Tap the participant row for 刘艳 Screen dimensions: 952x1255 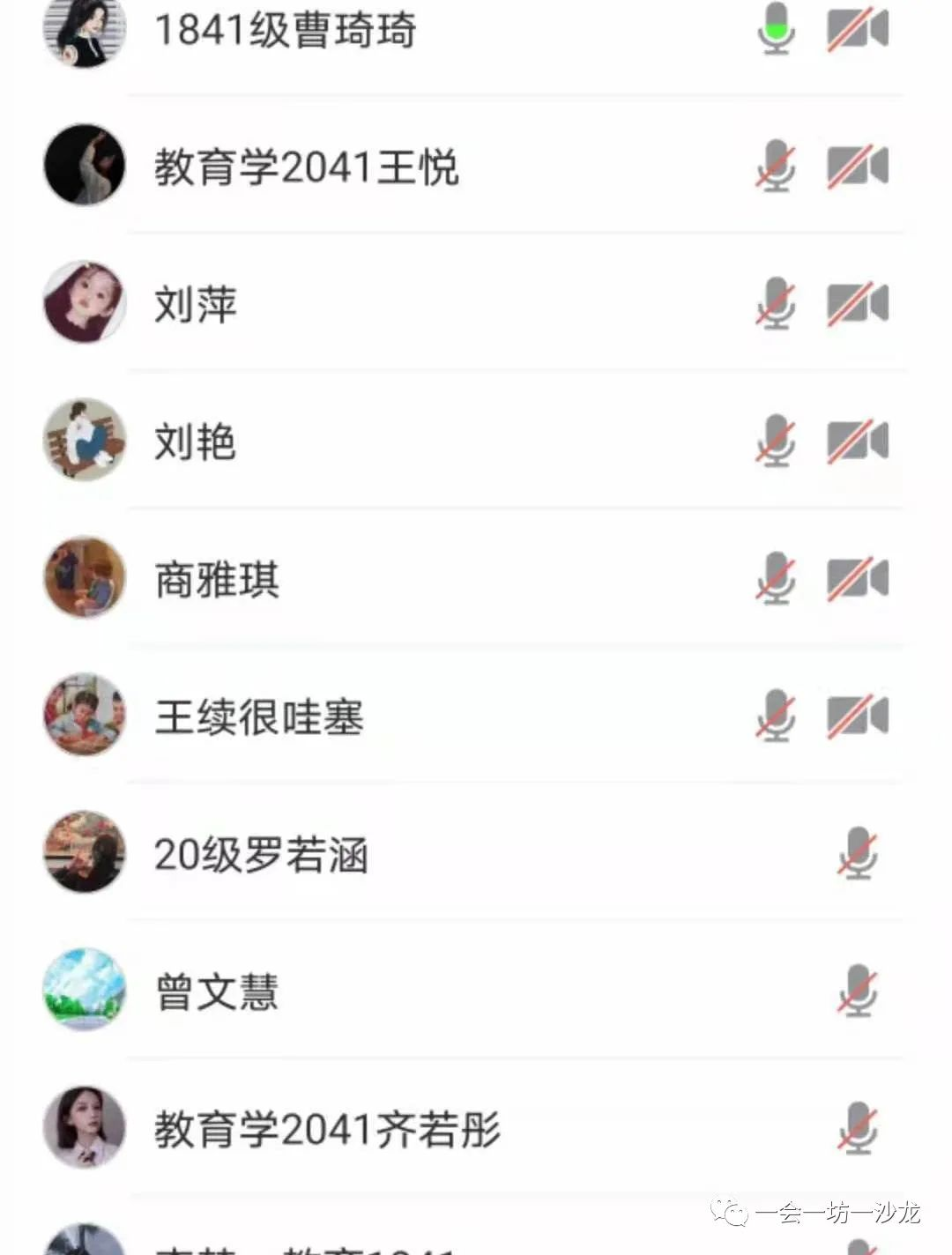click(195, 442)
